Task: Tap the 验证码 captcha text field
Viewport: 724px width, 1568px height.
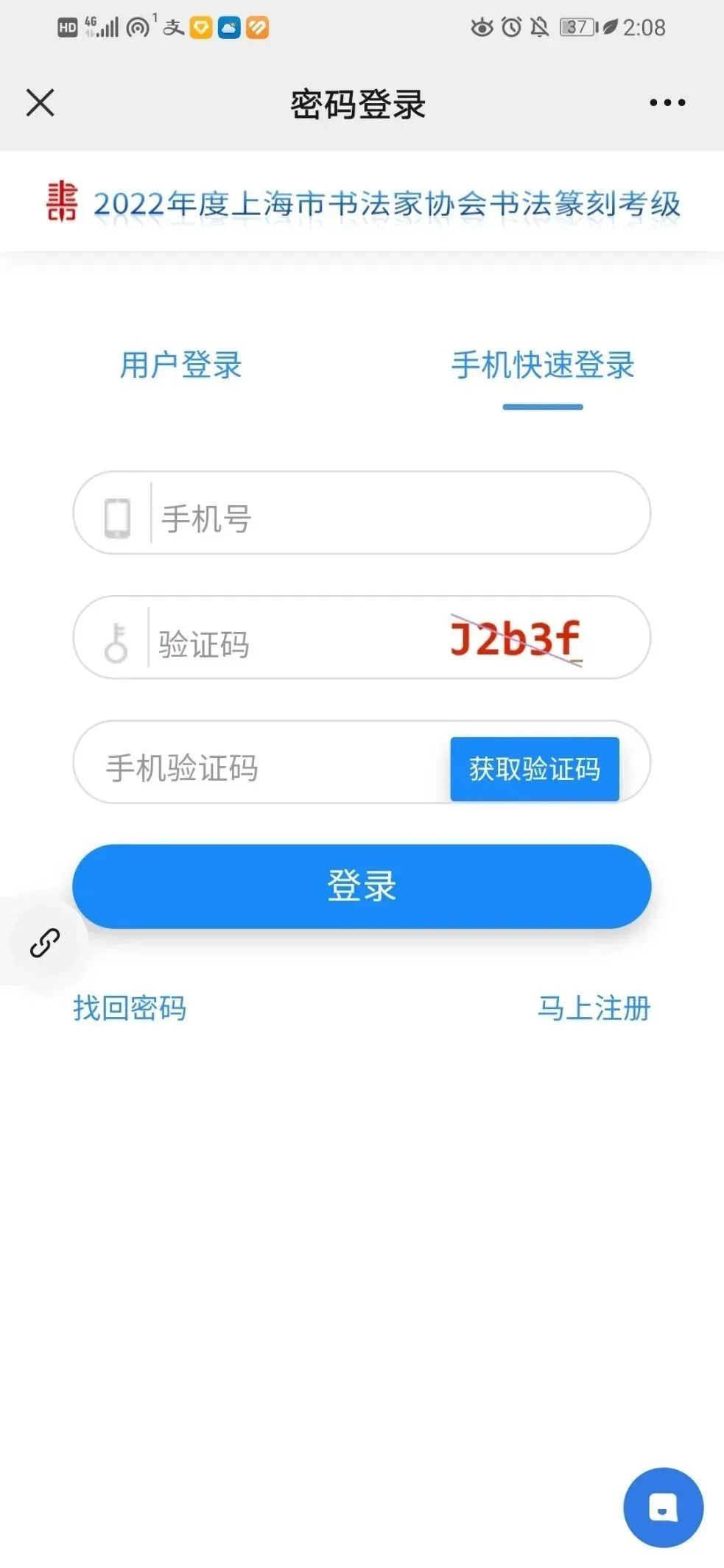Action: [x=295, y=643]
